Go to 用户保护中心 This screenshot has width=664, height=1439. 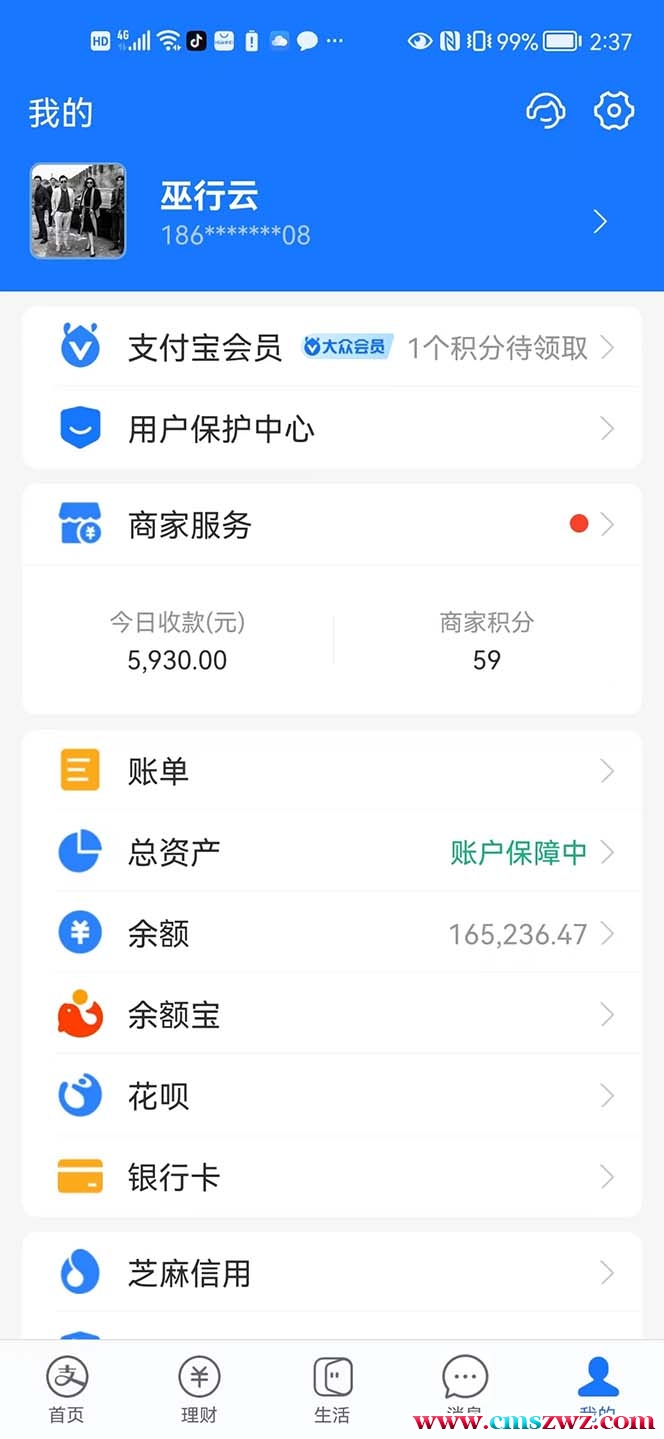click(x=332, y=429)
